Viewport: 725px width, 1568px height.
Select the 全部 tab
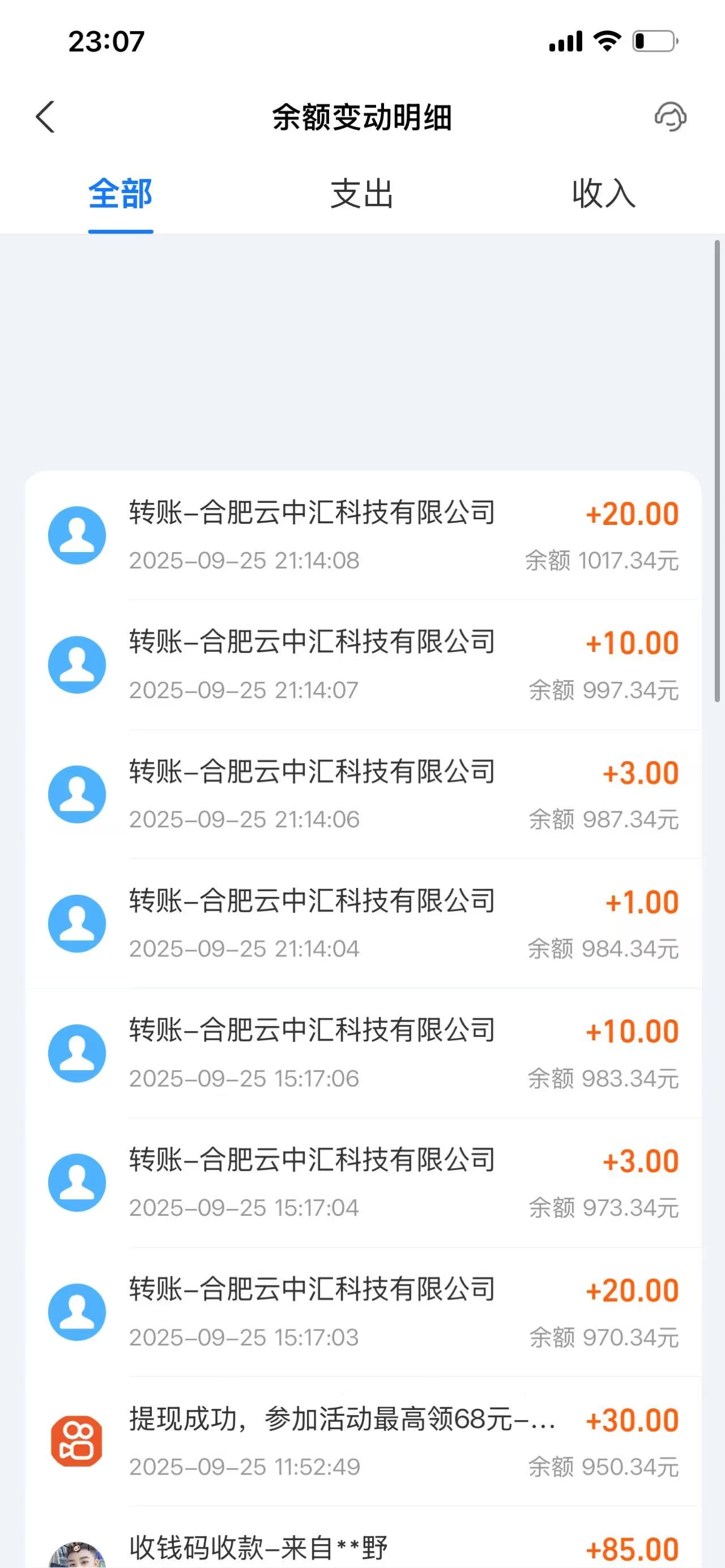(121, 195)
